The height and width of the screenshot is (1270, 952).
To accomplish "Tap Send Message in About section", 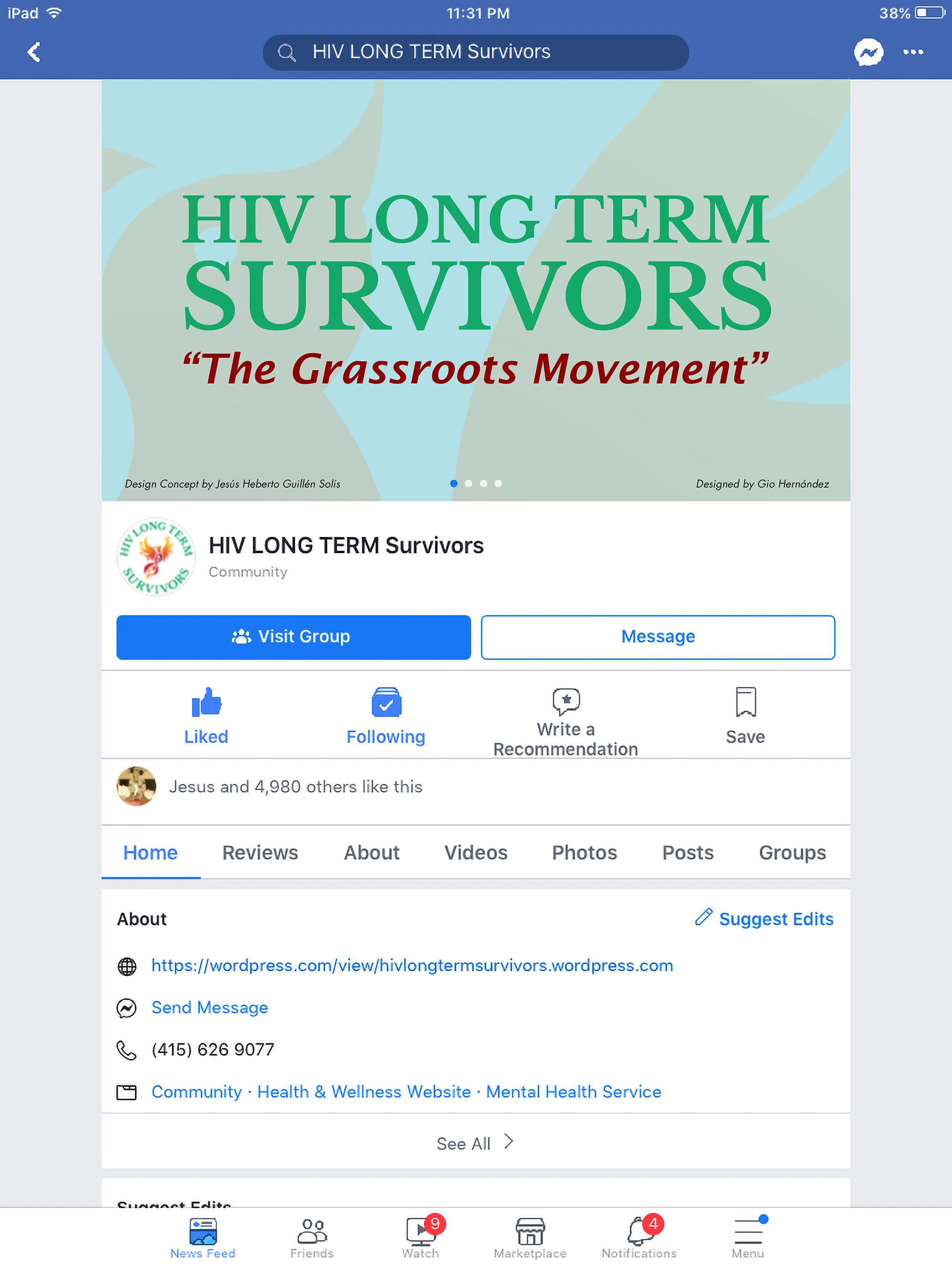I will click(209, 1008).
